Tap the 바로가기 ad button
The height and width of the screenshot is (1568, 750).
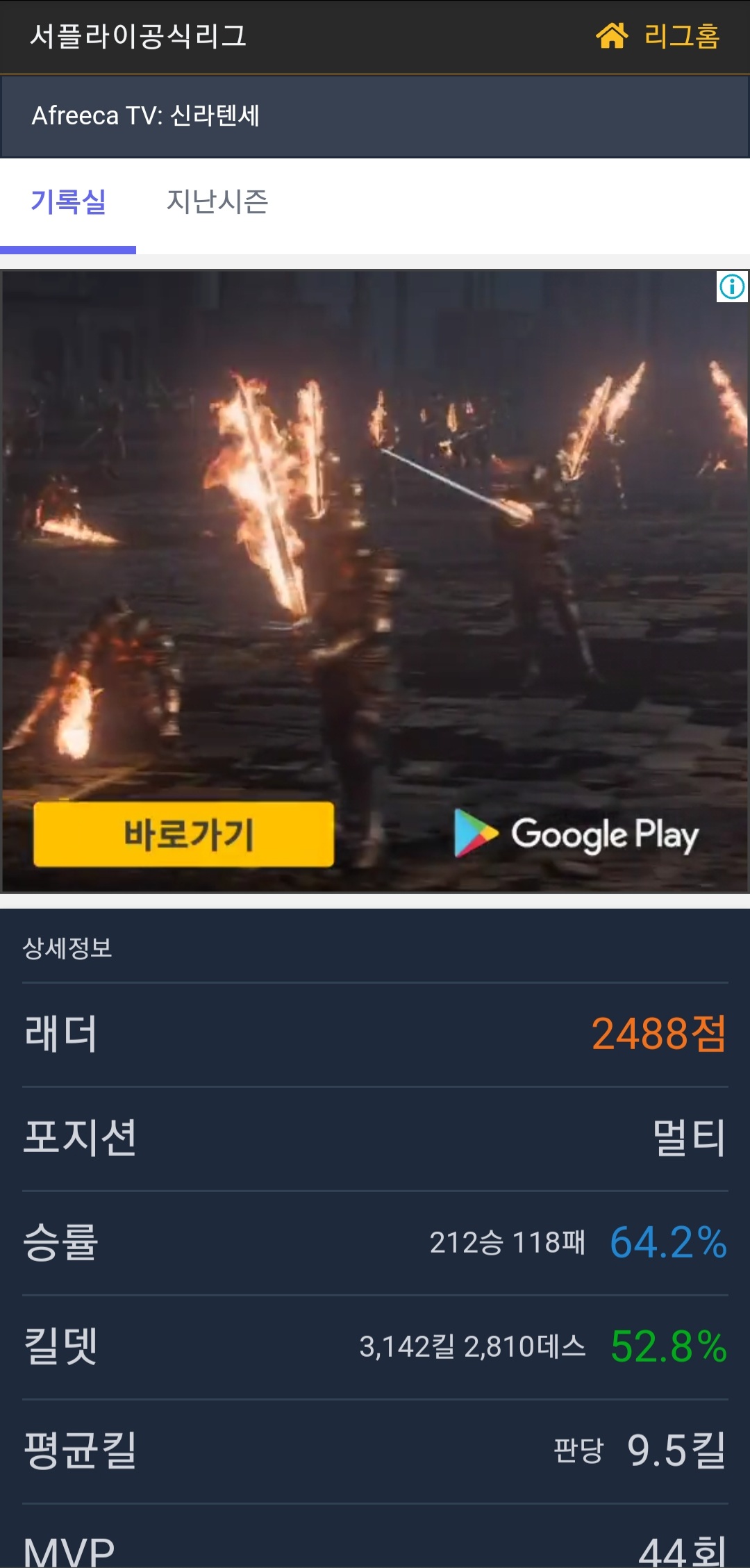184,834
